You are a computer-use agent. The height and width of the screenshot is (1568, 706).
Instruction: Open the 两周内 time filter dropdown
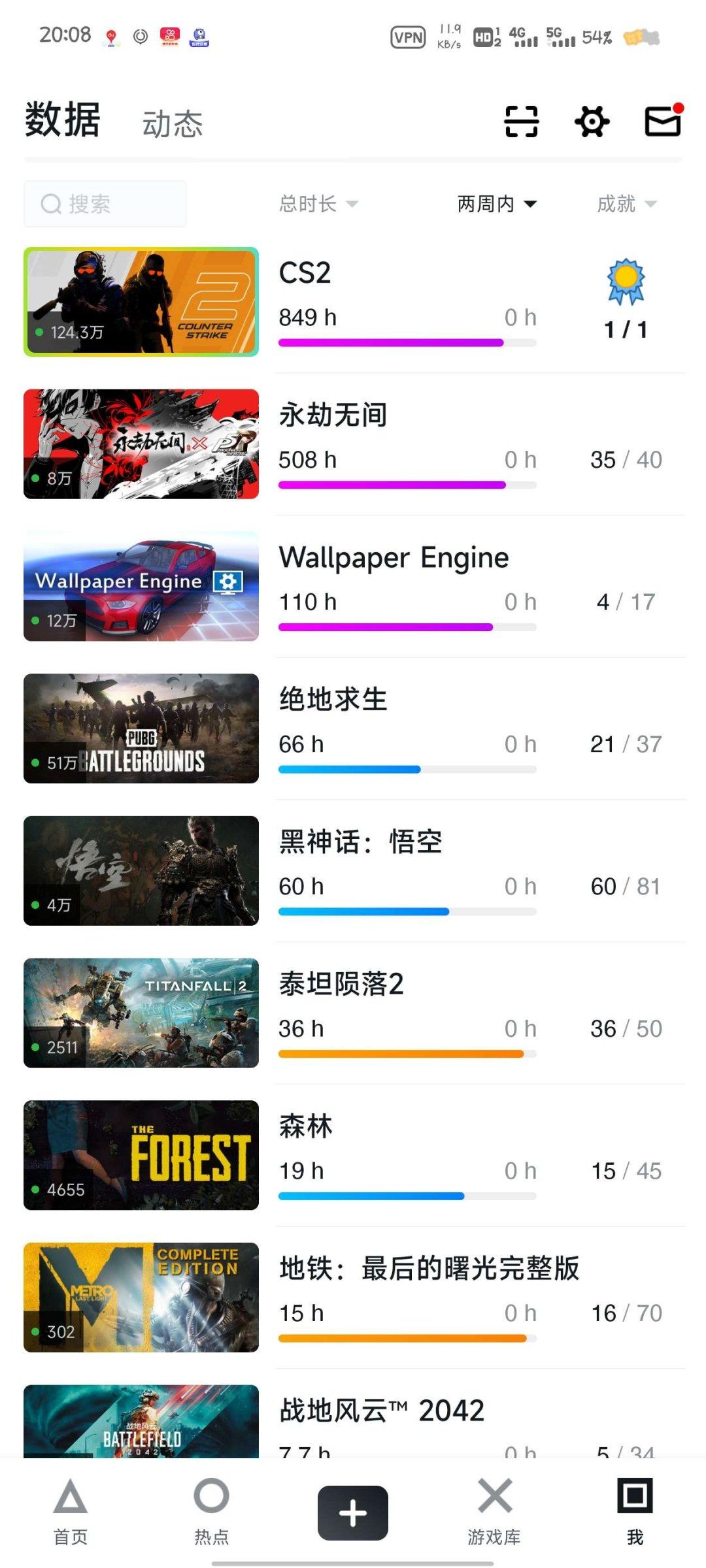(496, 204)
